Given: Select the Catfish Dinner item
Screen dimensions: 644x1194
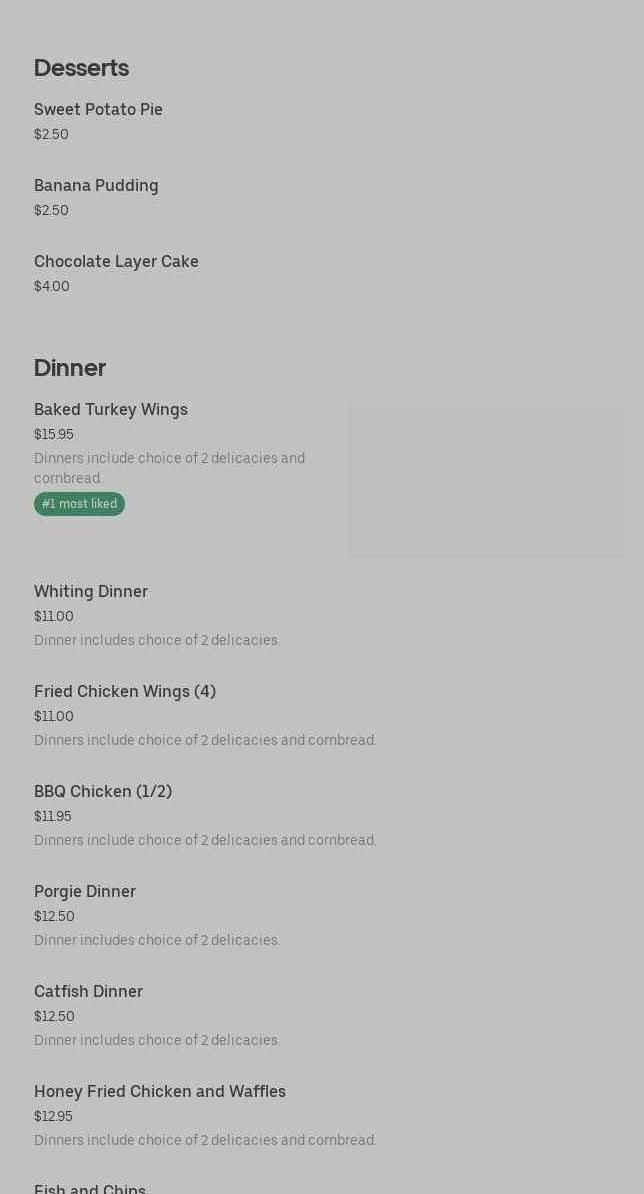Looking at the screenshot, I should point(88,992).
